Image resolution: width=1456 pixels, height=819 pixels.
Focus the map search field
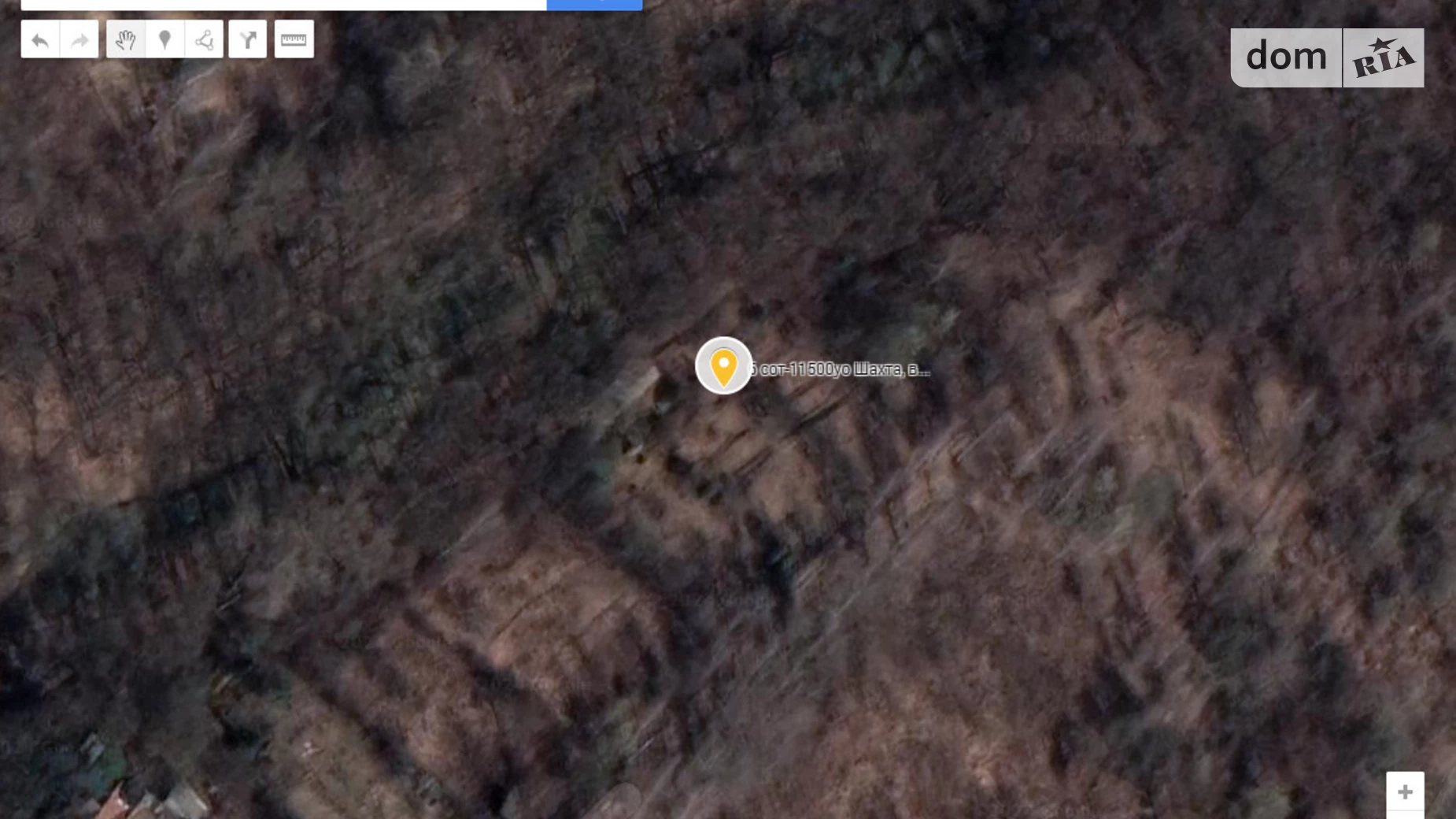pos(283,4)
